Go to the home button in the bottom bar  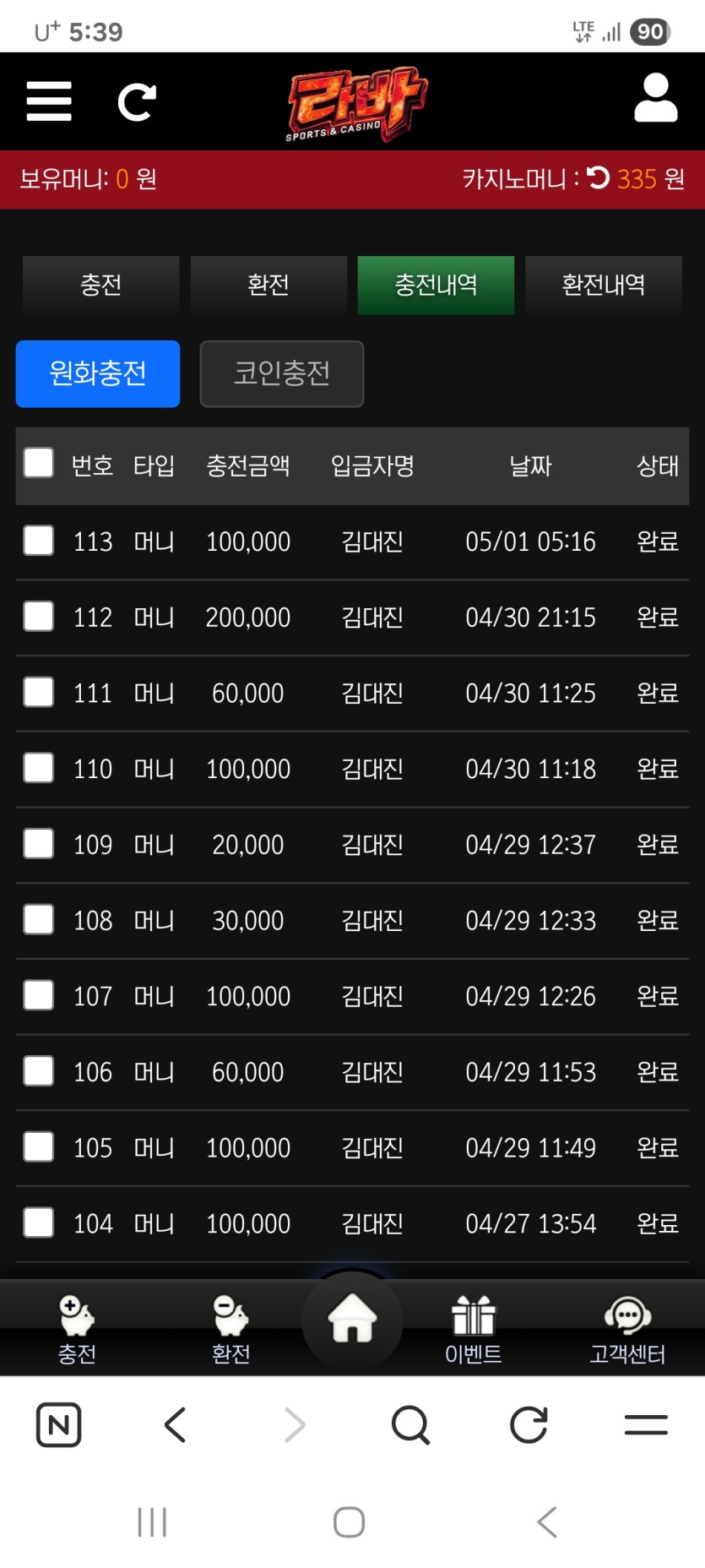pyautogui.click(x=352, y=1320)
